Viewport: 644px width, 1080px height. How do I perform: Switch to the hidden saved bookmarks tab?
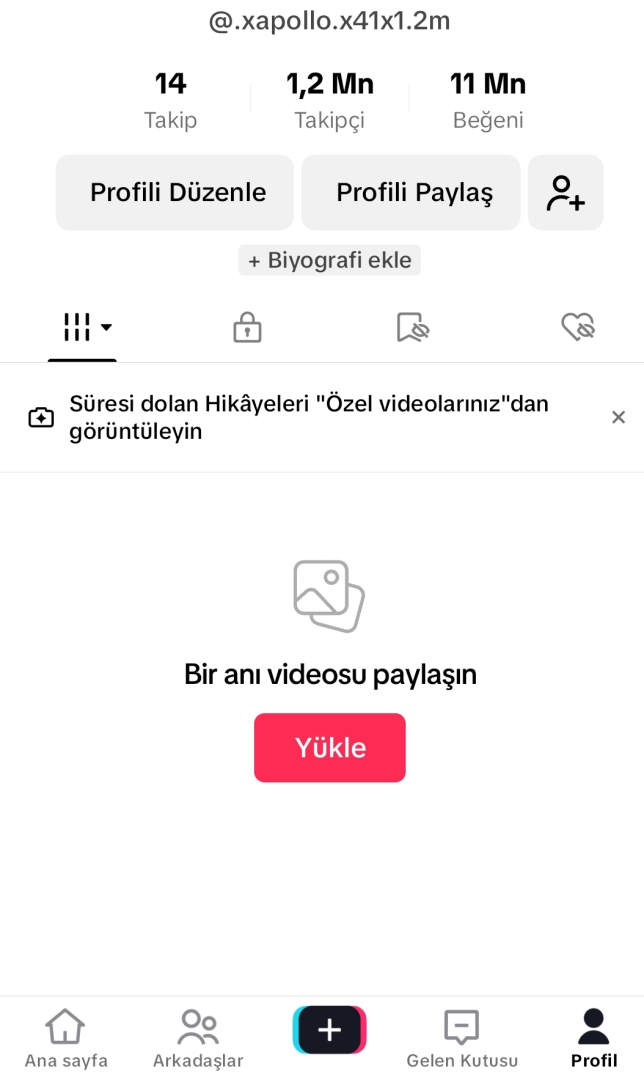click(413, 327)
